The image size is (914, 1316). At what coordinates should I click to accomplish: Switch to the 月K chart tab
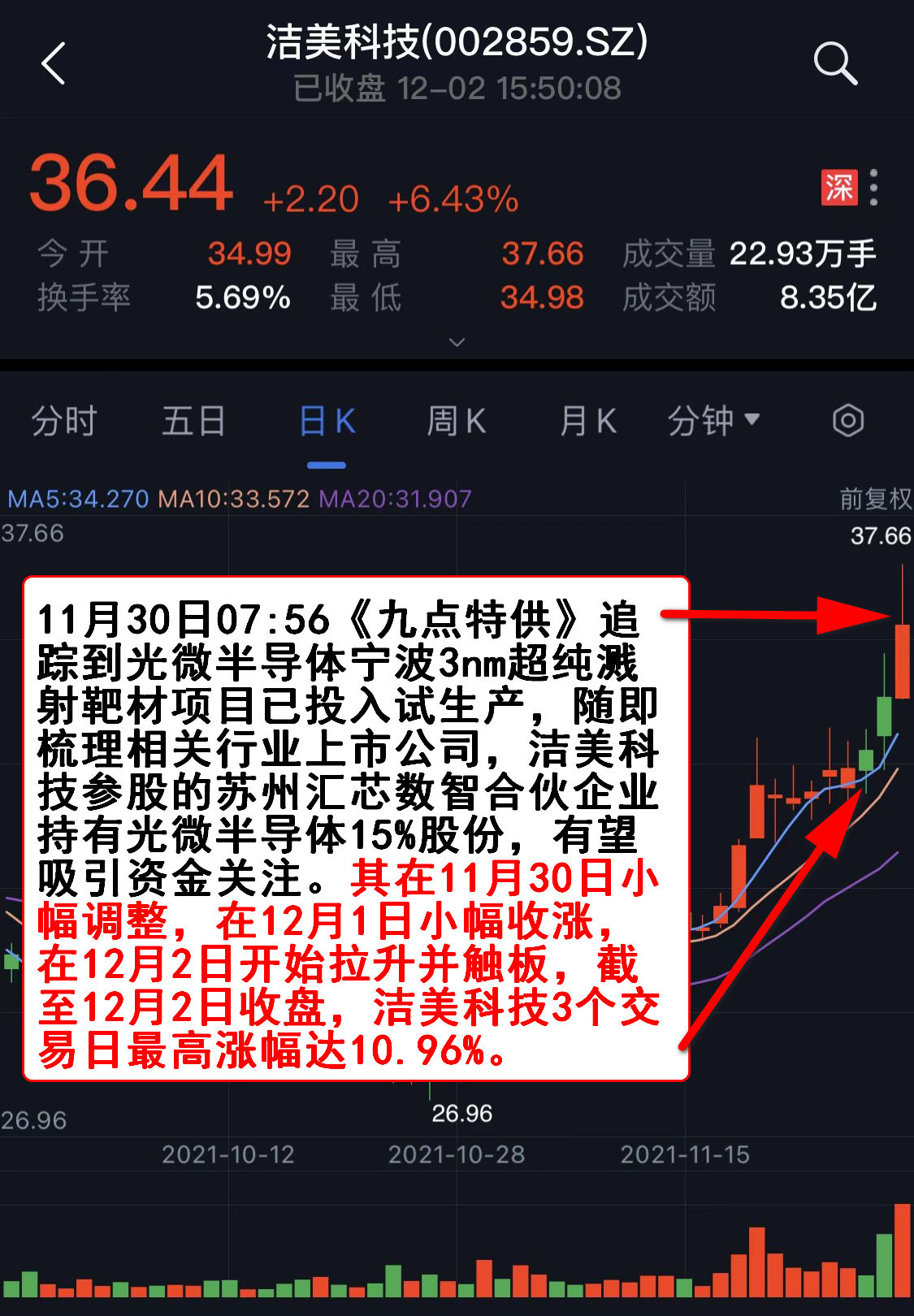point(587,421)
